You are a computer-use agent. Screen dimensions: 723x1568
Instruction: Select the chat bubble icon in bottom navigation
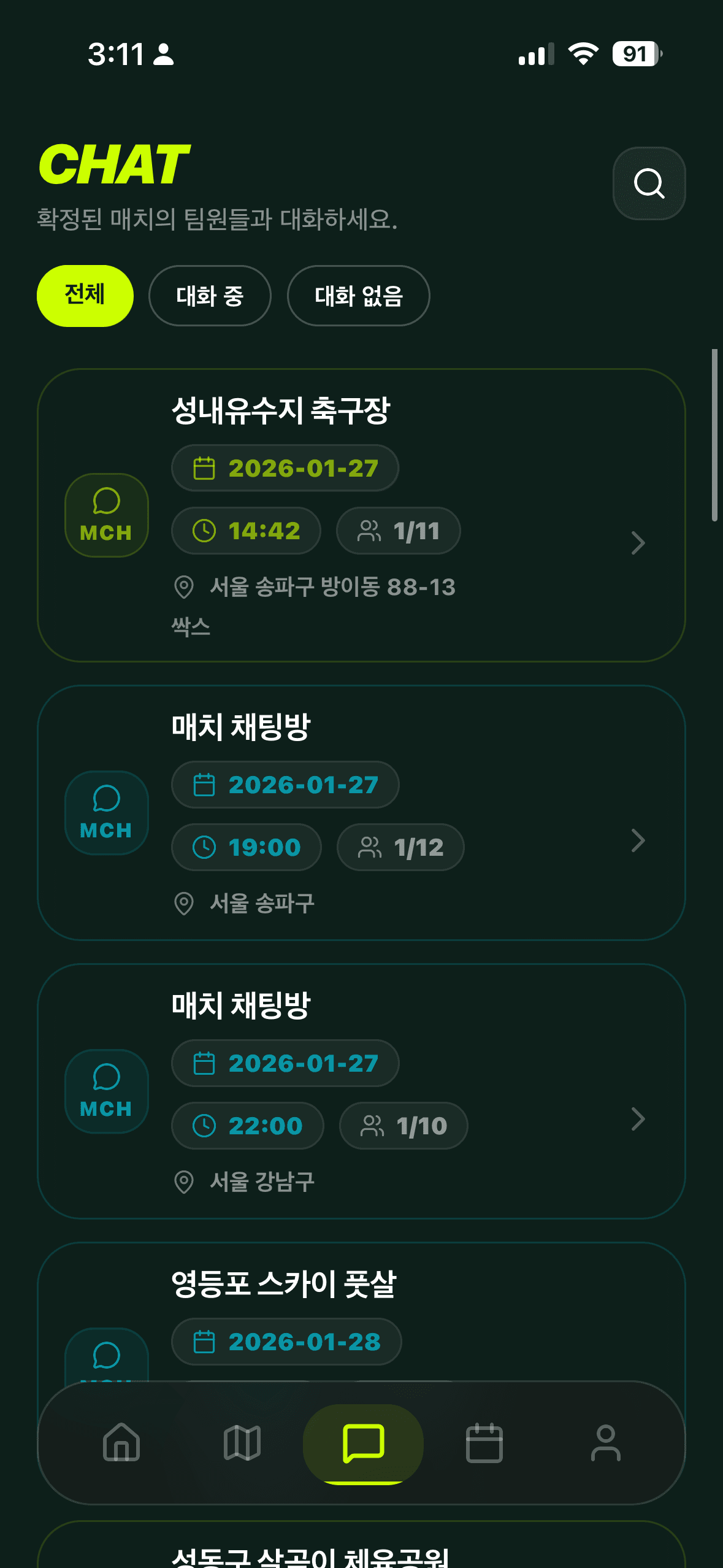[x=362, y=1443]
